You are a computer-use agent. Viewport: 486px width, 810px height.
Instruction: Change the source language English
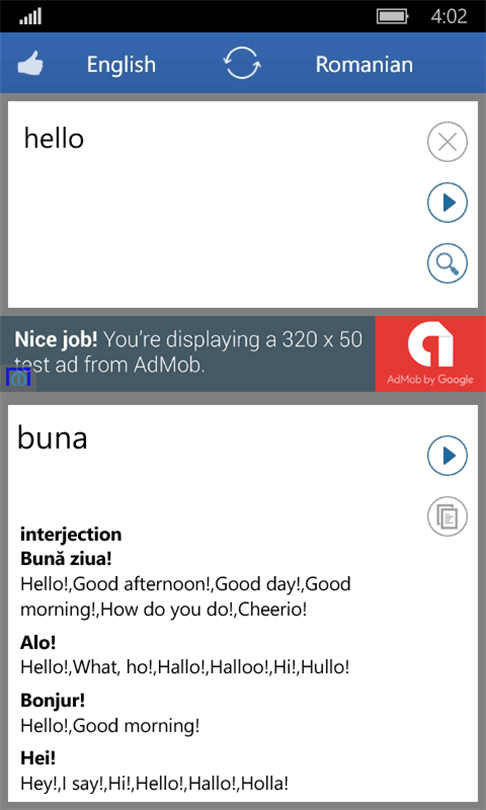click(121, 65)
